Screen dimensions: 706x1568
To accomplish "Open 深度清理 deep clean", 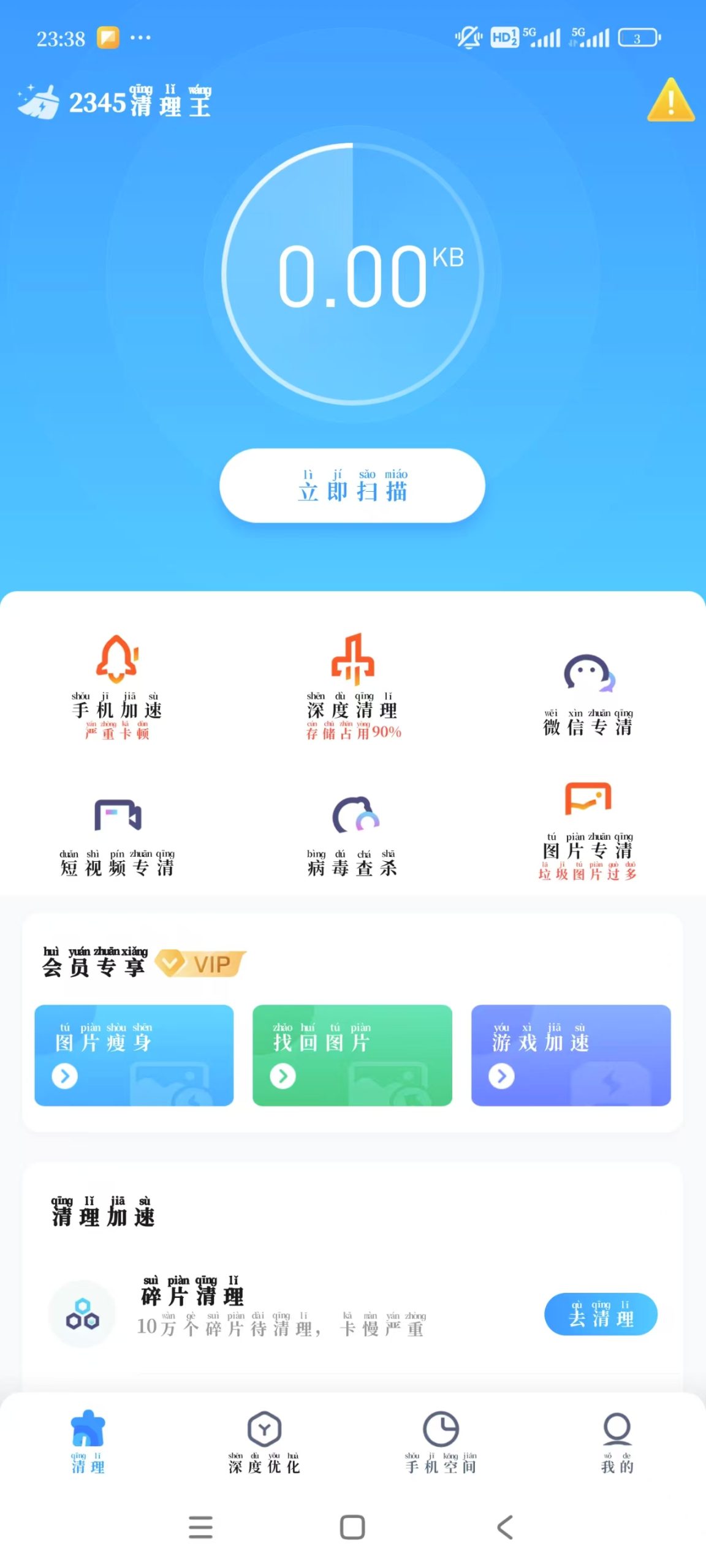I will click(x=352, y=686).
